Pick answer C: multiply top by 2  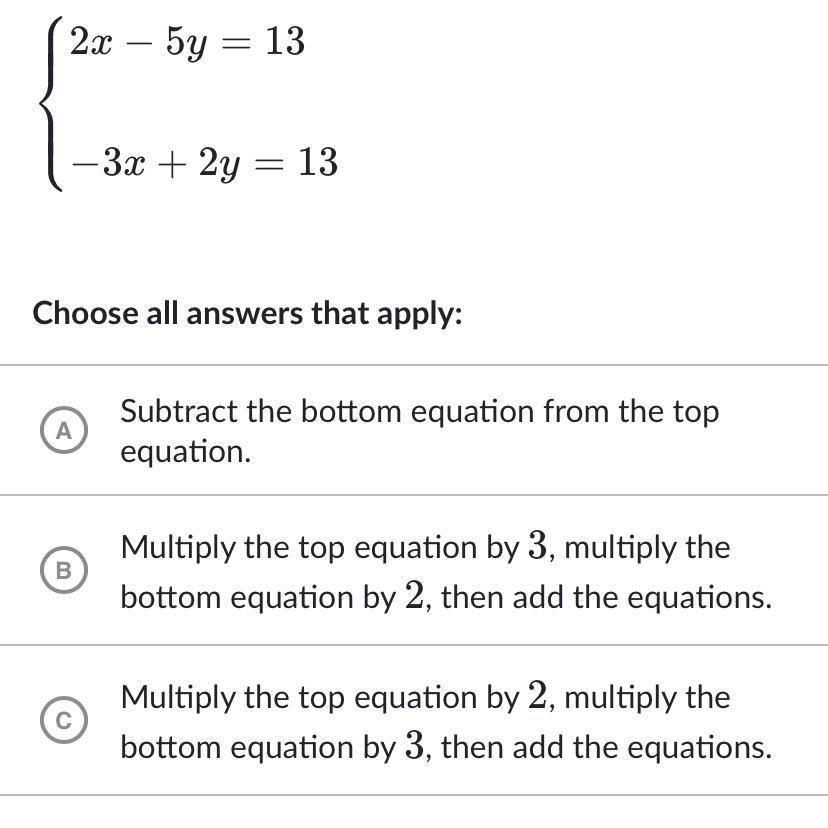(64, 720)
